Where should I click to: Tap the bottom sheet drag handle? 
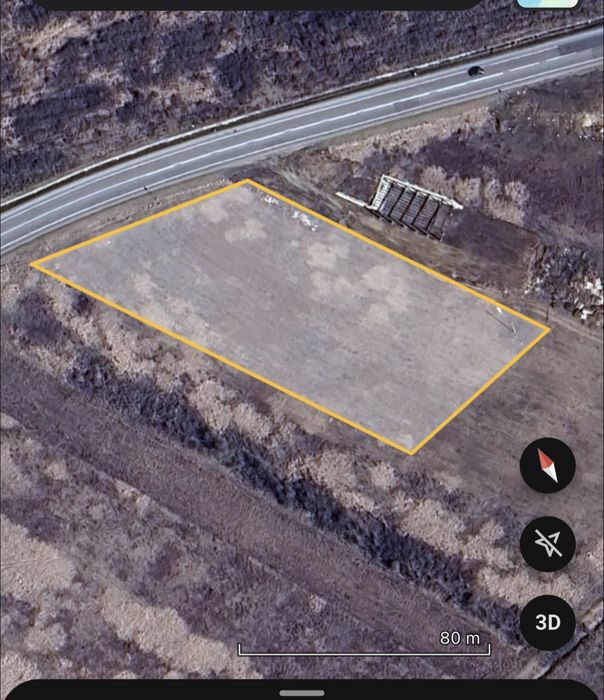301,692
